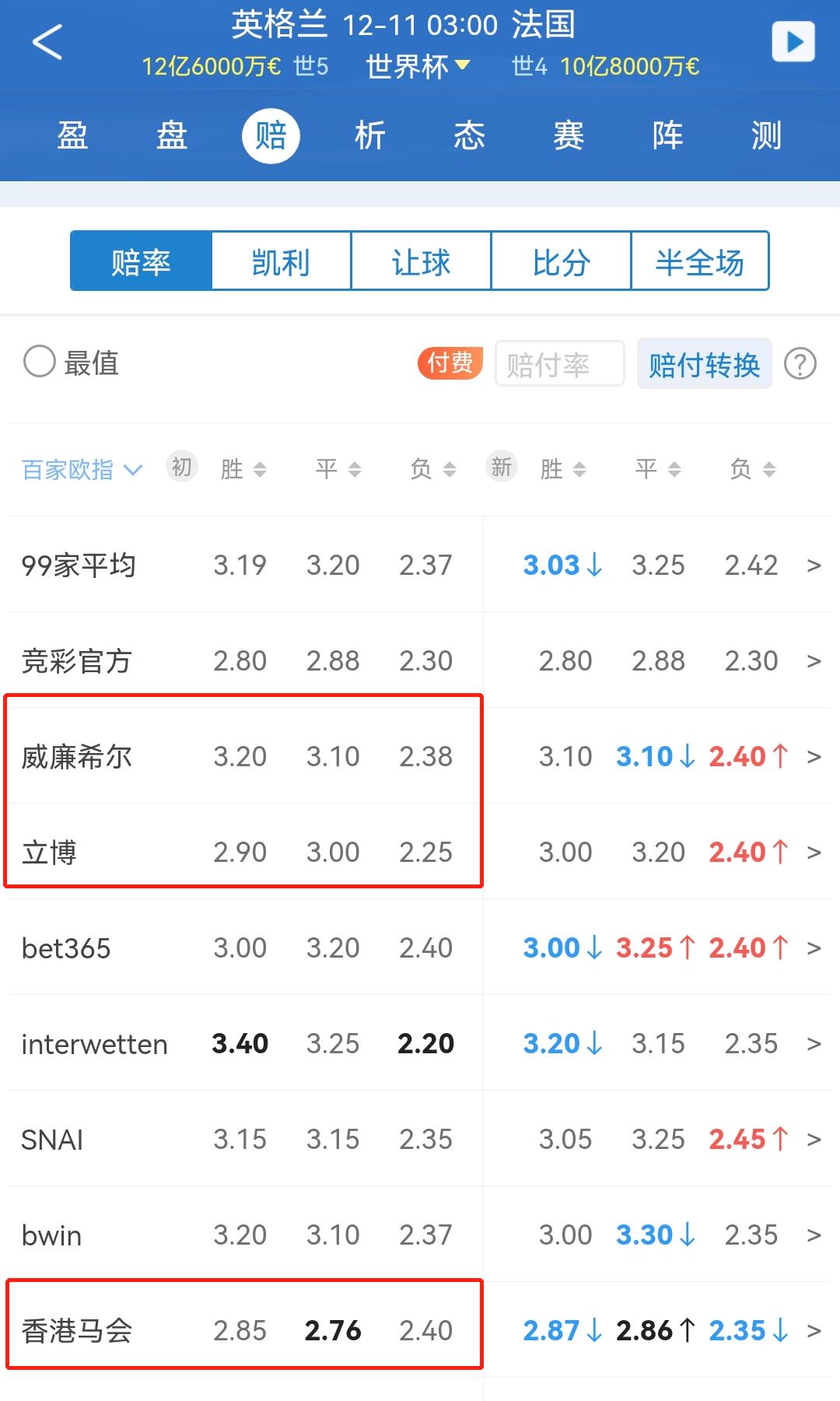Select the 凯利 option
This screenshot has width=840, height=1401.
pos(281,262)
